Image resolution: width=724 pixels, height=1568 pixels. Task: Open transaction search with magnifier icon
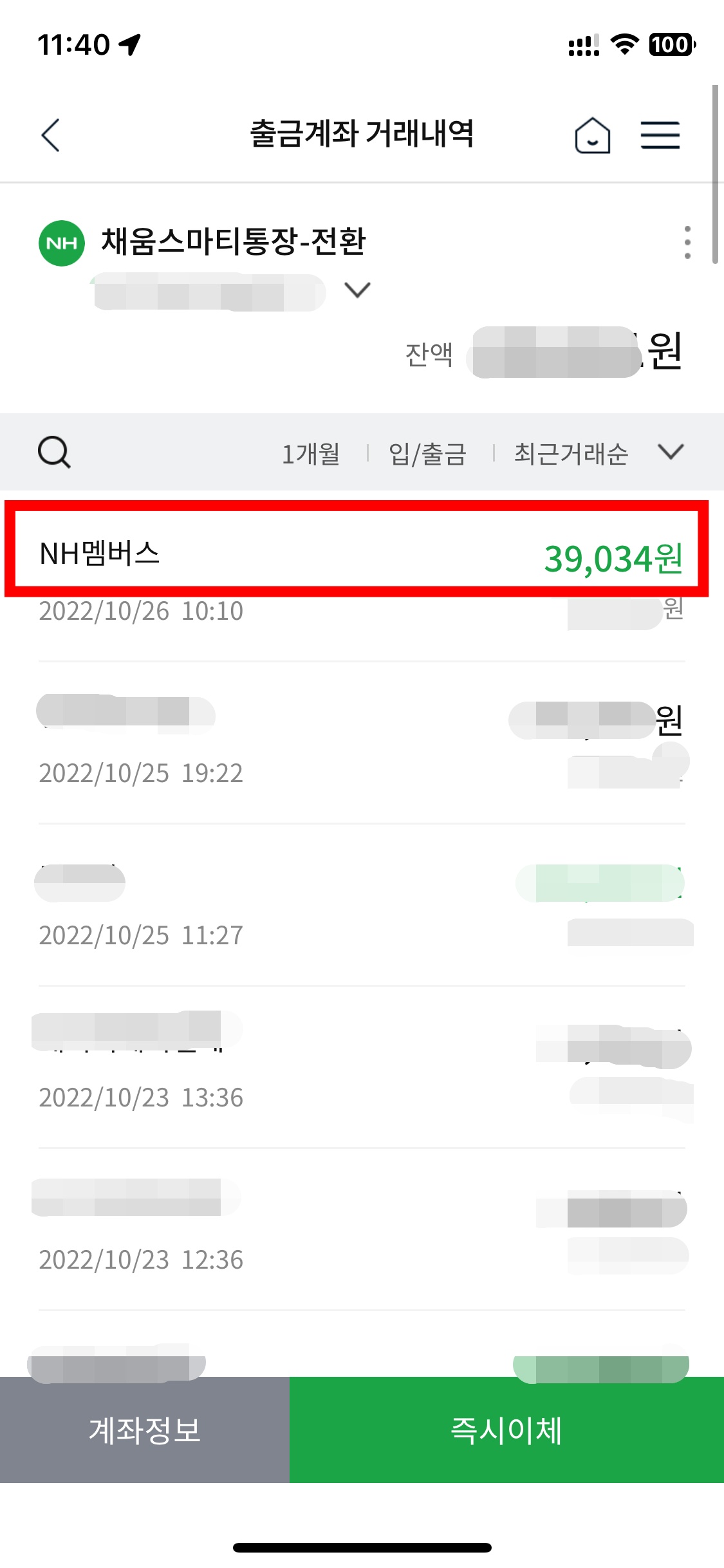coord(54,453)
